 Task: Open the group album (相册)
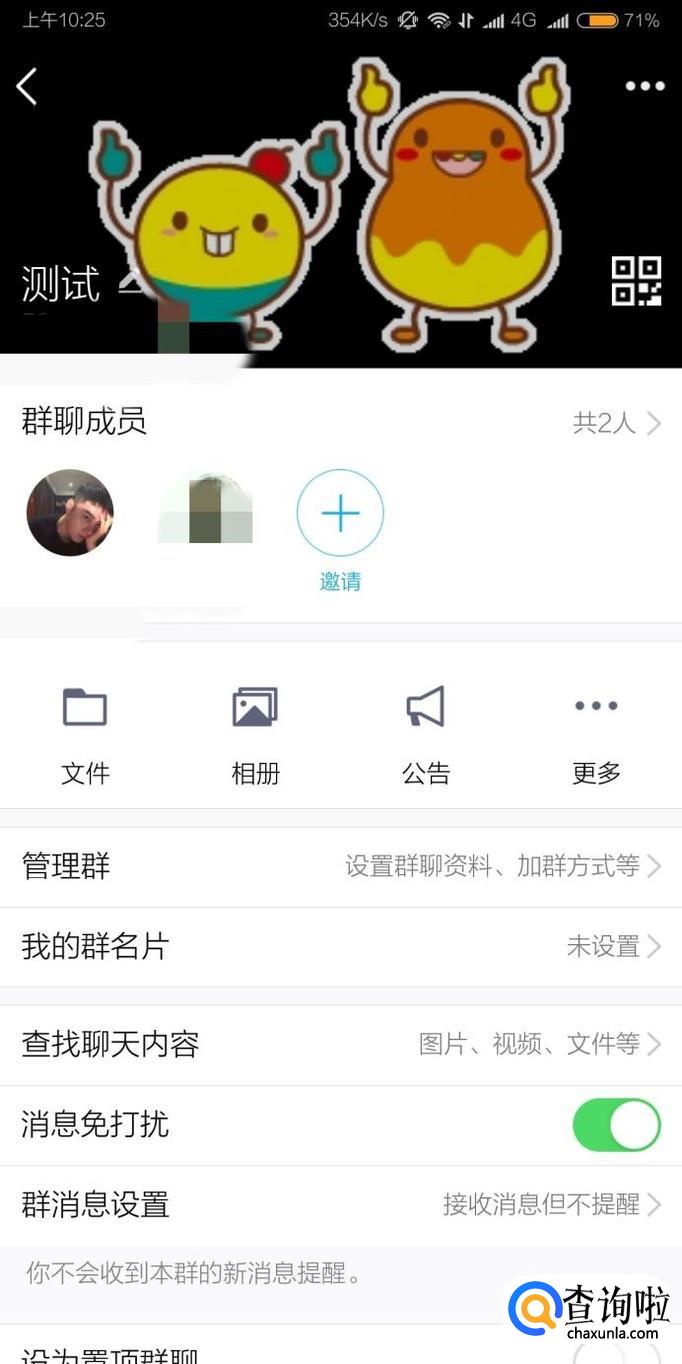click(255, 734)
